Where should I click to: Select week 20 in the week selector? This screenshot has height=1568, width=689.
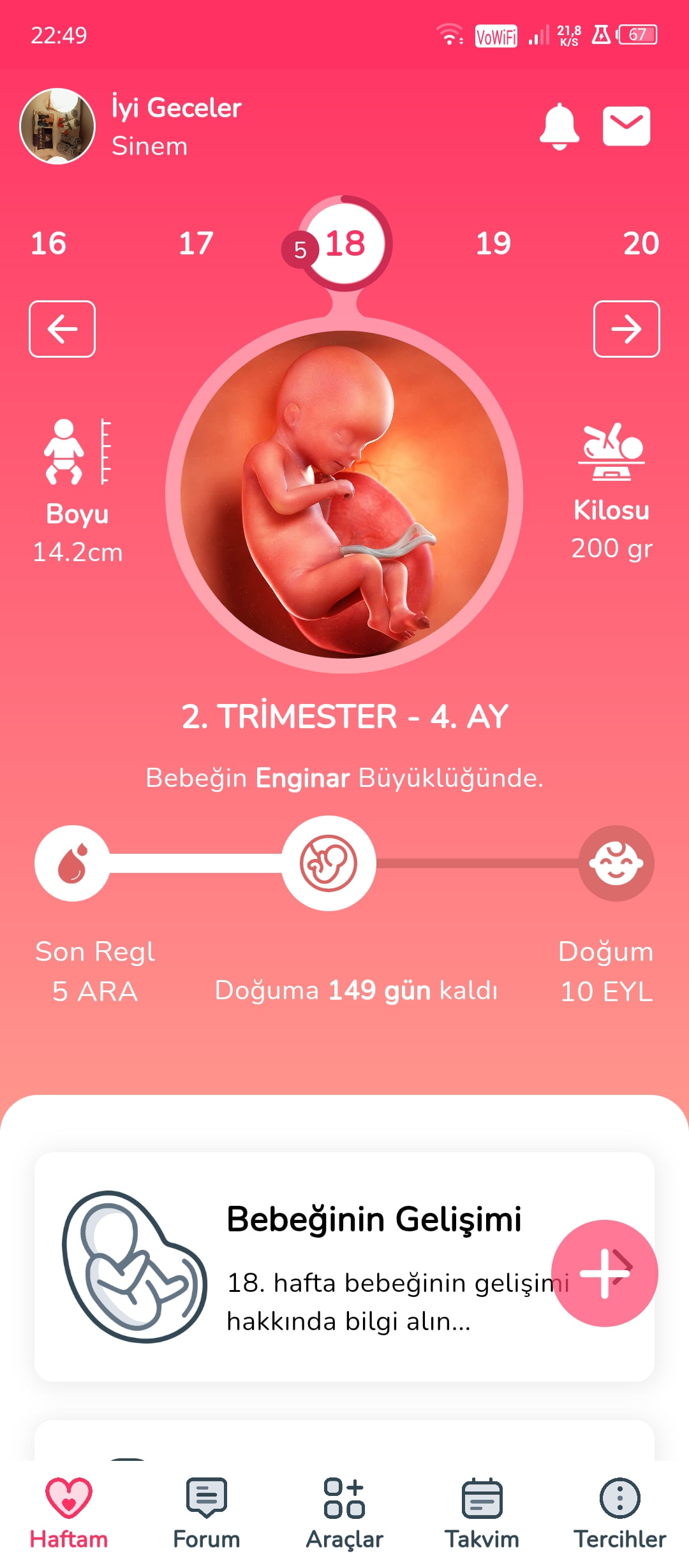641,244
